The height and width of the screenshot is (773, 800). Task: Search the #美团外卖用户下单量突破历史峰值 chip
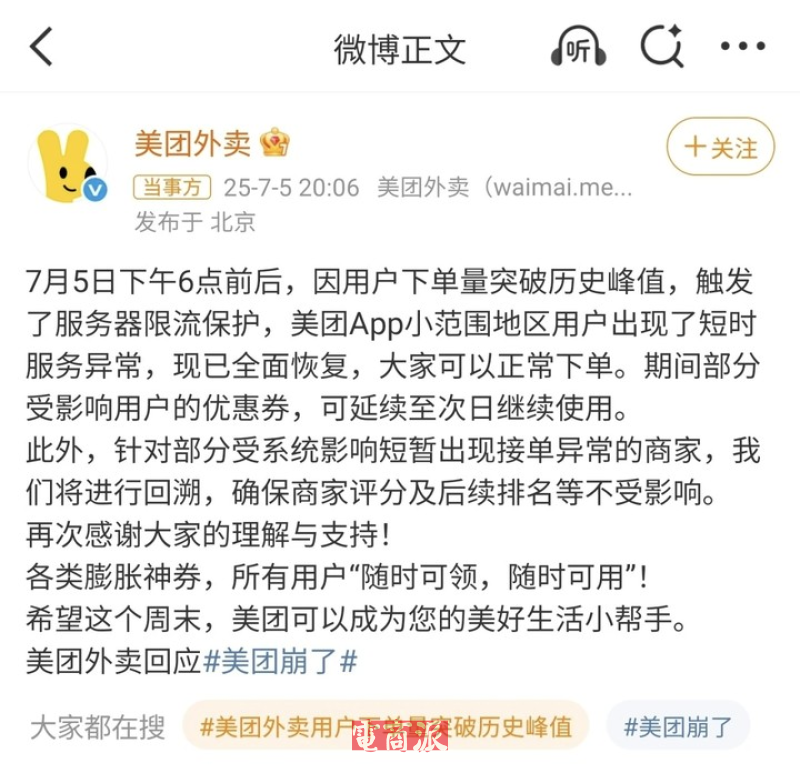coord(385,726)
